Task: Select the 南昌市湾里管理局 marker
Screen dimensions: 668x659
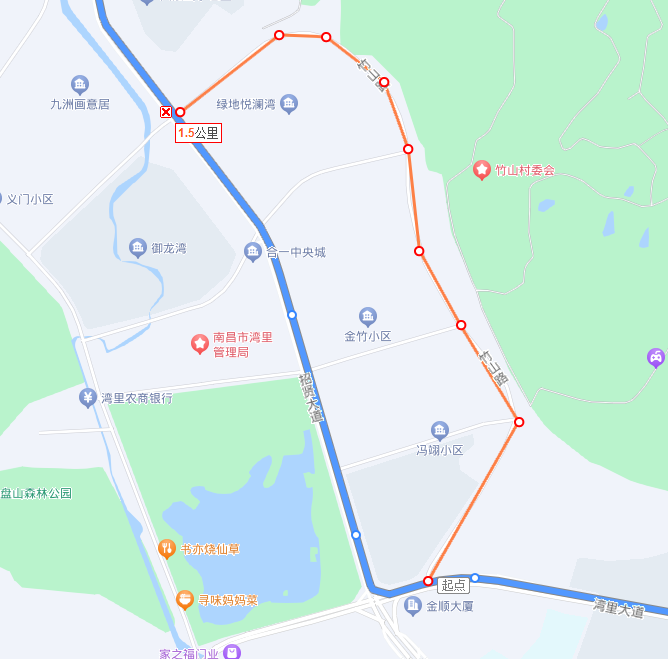Action: point(200,344)
